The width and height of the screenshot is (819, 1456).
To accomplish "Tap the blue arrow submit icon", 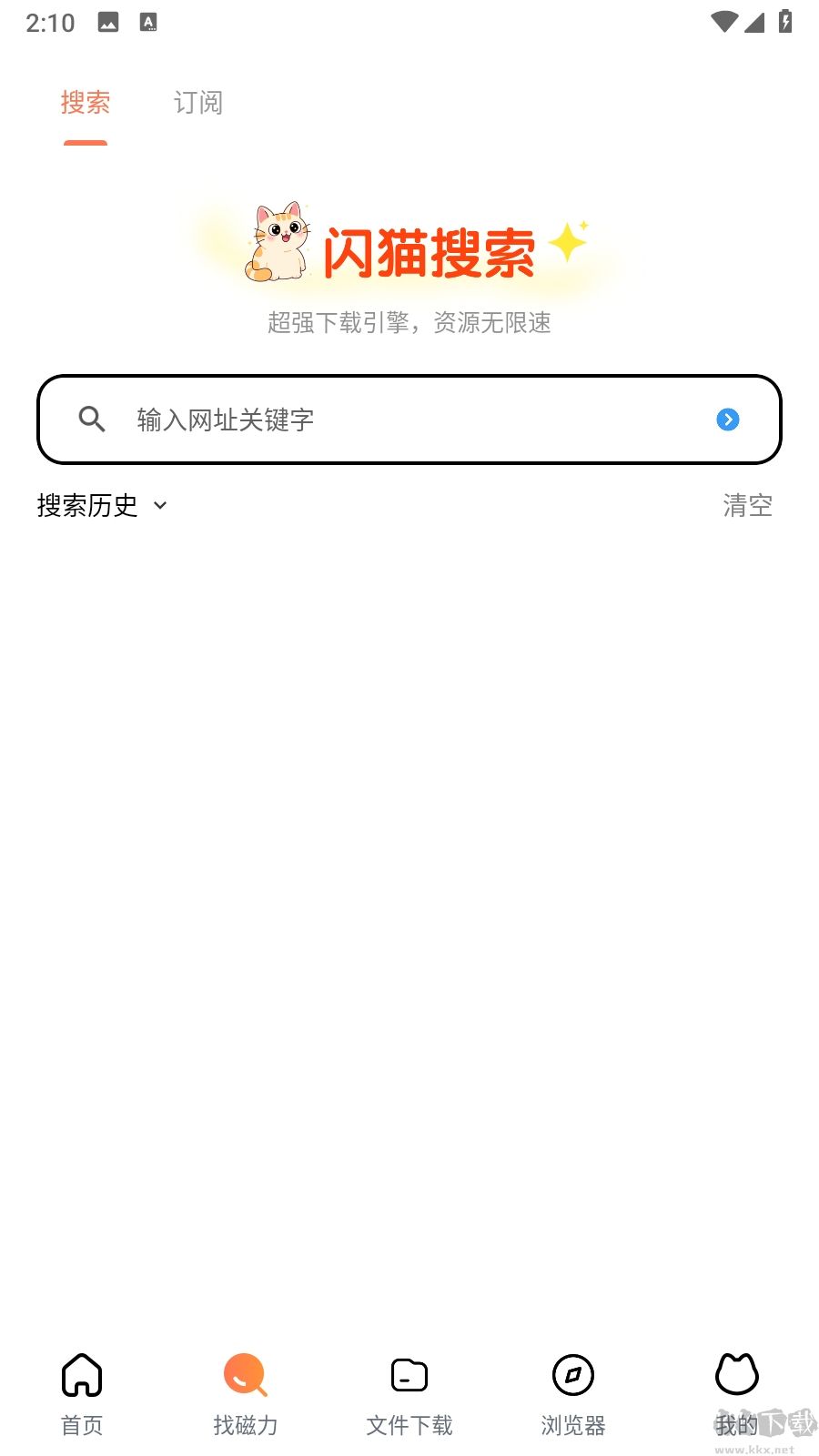I will (x=727, y=420).
